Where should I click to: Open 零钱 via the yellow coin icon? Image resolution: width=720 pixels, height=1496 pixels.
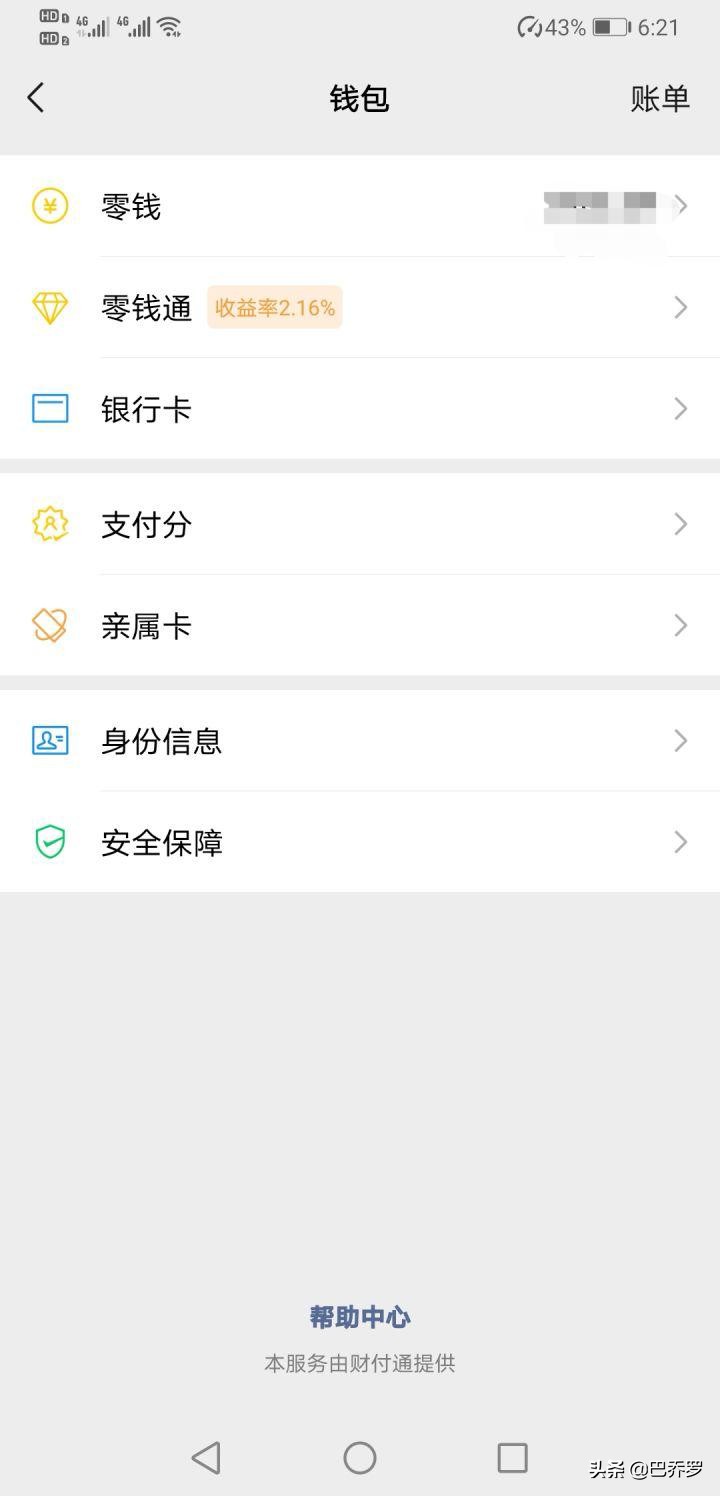(x=50, y=207)
